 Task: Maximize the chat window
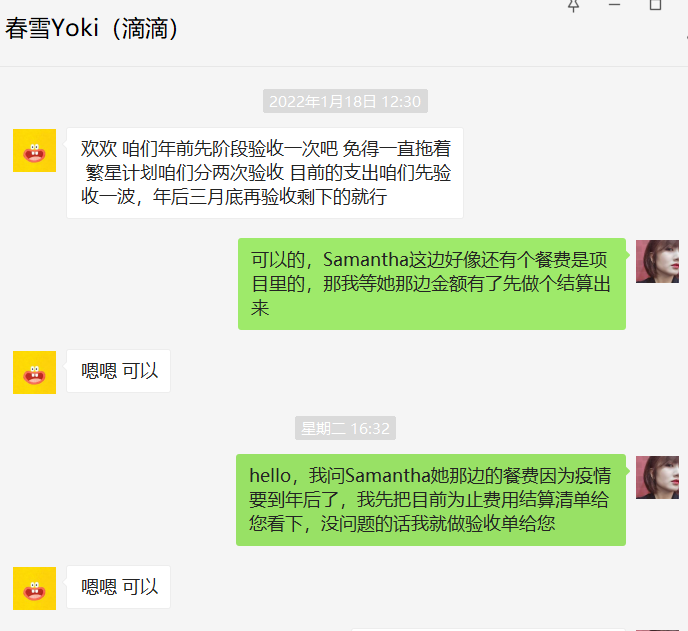[656, 5]
